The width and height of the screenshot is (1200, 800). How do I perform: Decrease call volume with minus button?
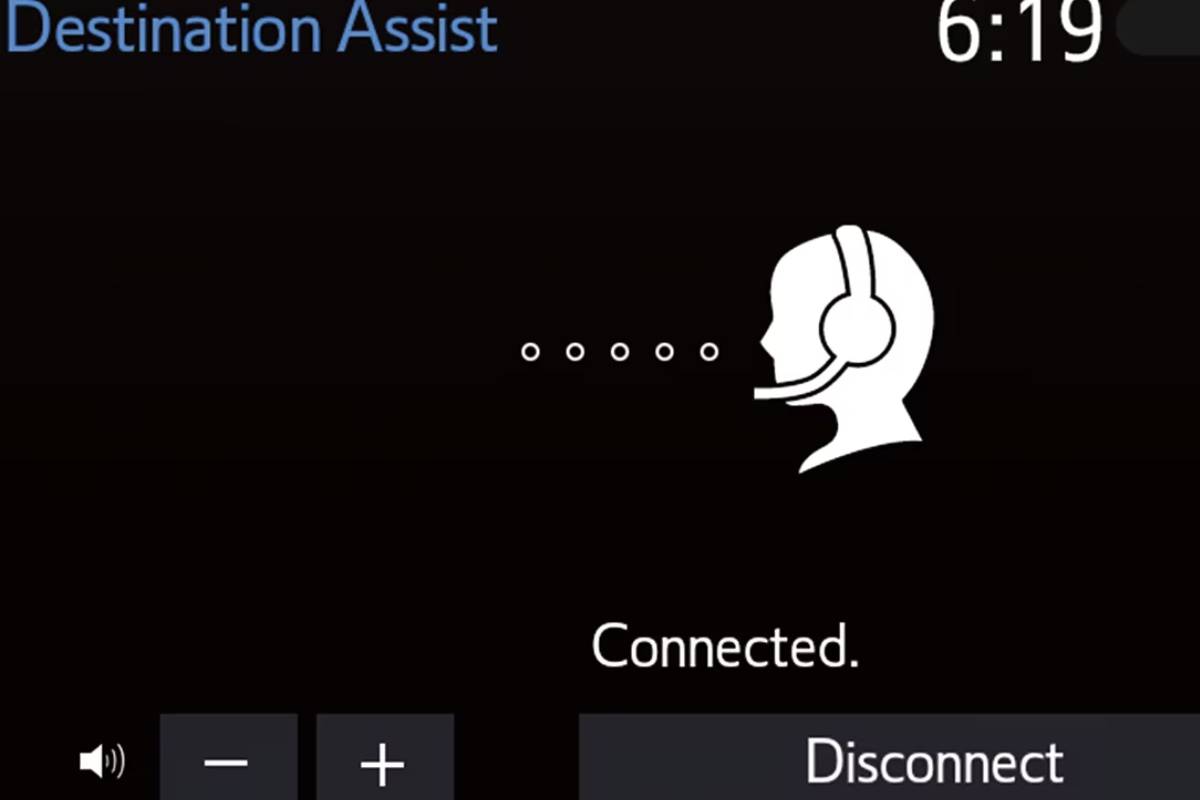(x=227, y=760)
